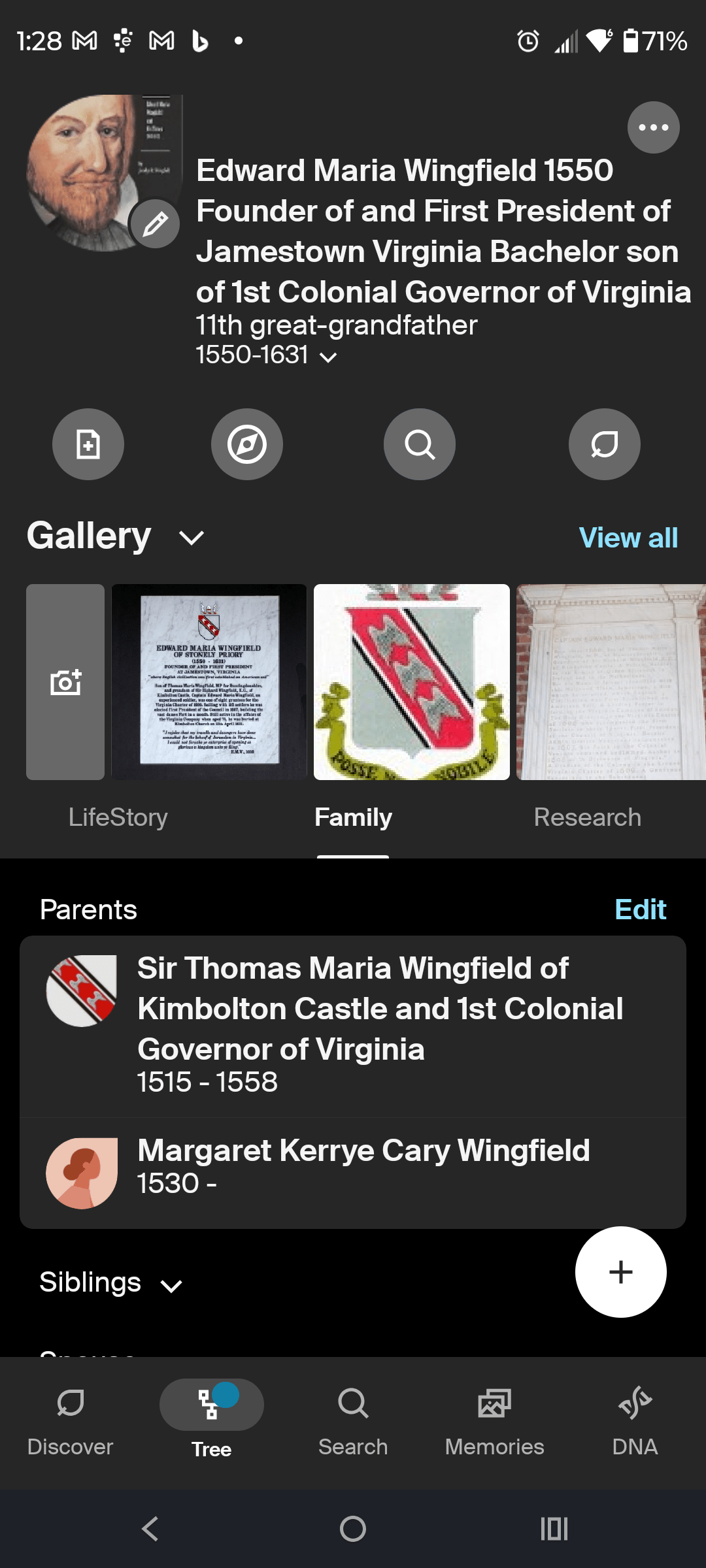Viewport: 706px width, 1568px height.
Task: Open hints via the compass icon
Action: 247,444
